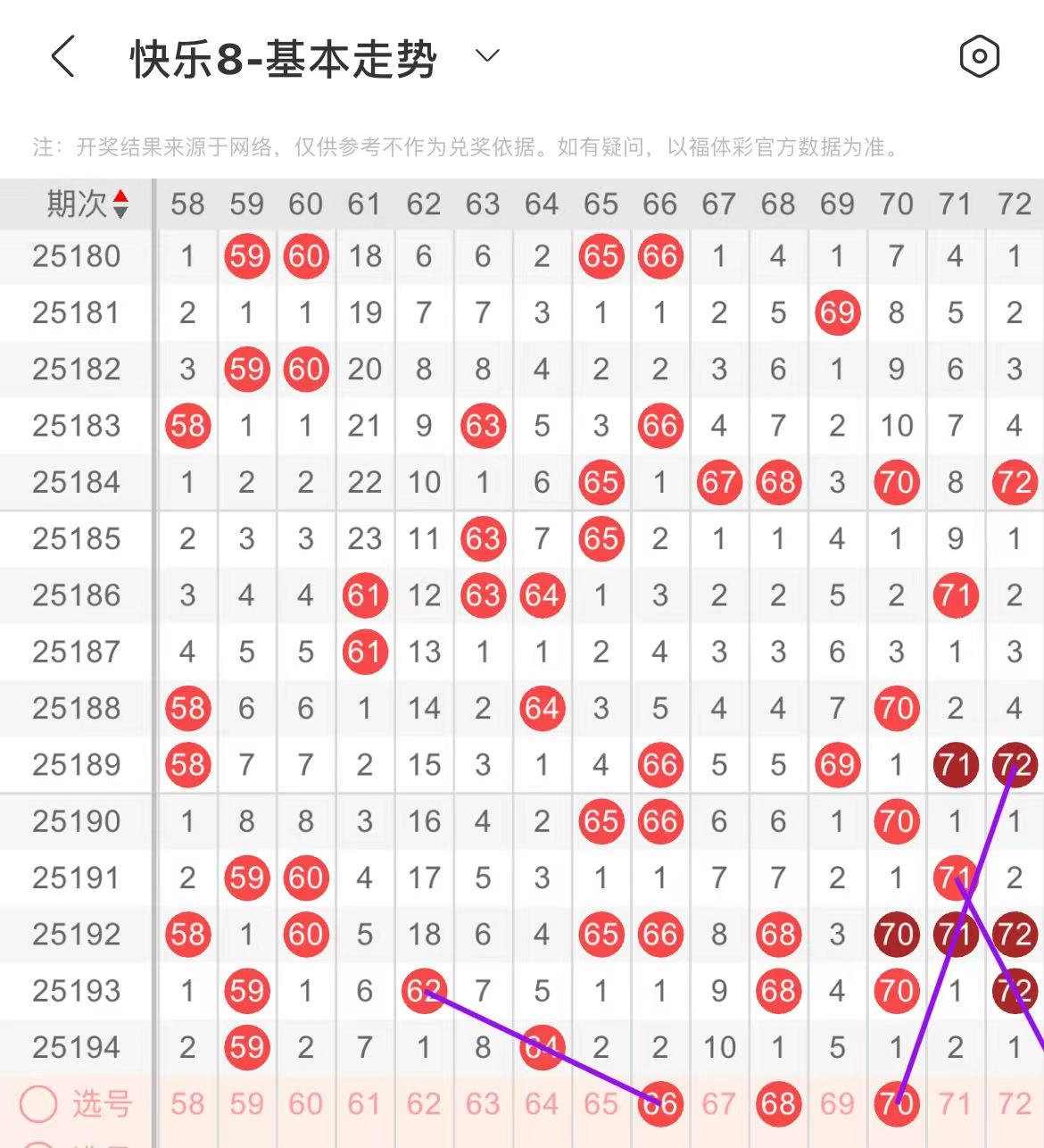This screenshot has width=1044, height=1148.
Task: Select number 62 in the 选号 row
Action: point(424,1104)
